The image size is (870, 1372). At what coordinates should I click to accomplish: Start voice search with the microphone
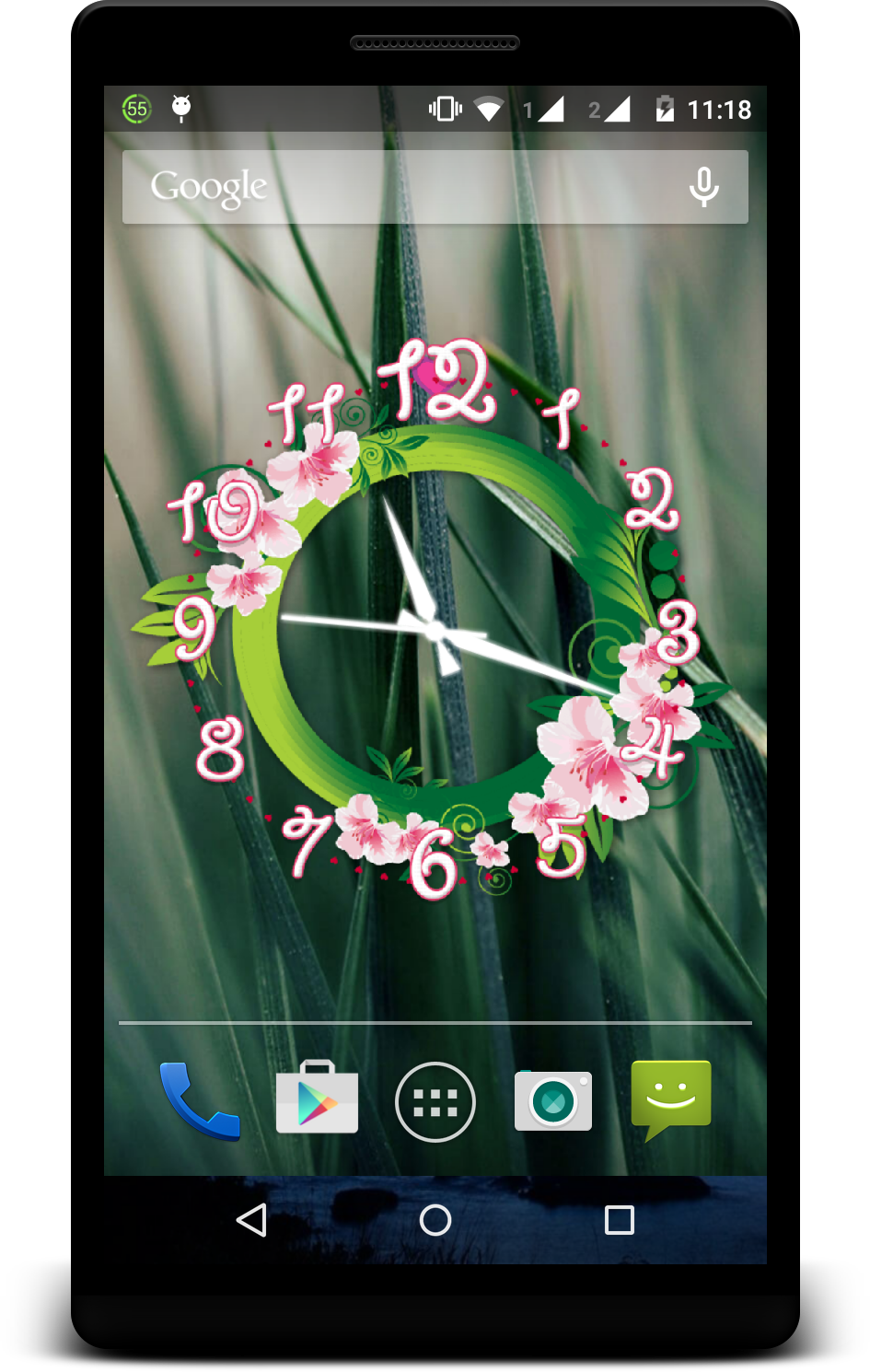(x=703, y=187)
